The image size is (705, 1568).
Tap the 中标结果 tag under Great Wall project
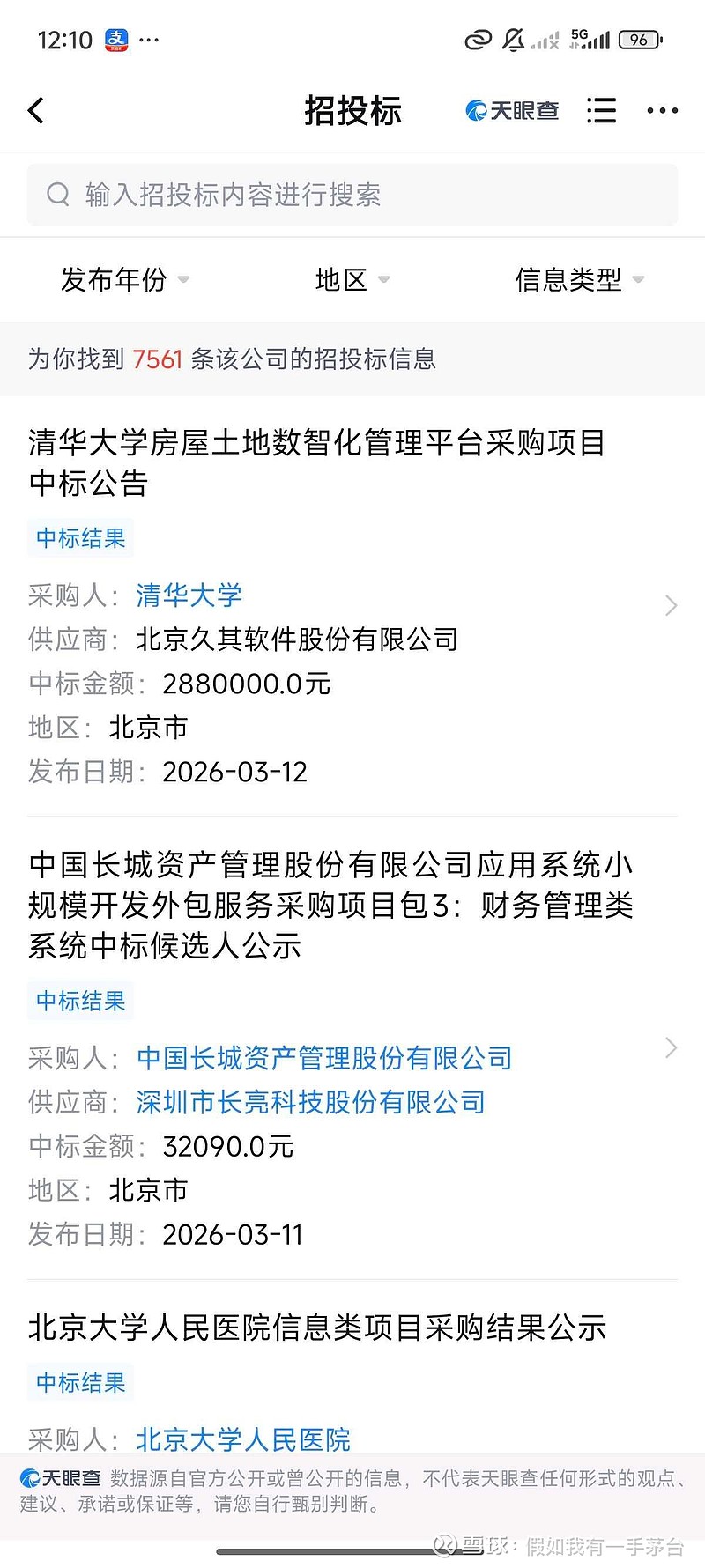click(79, 1001)
